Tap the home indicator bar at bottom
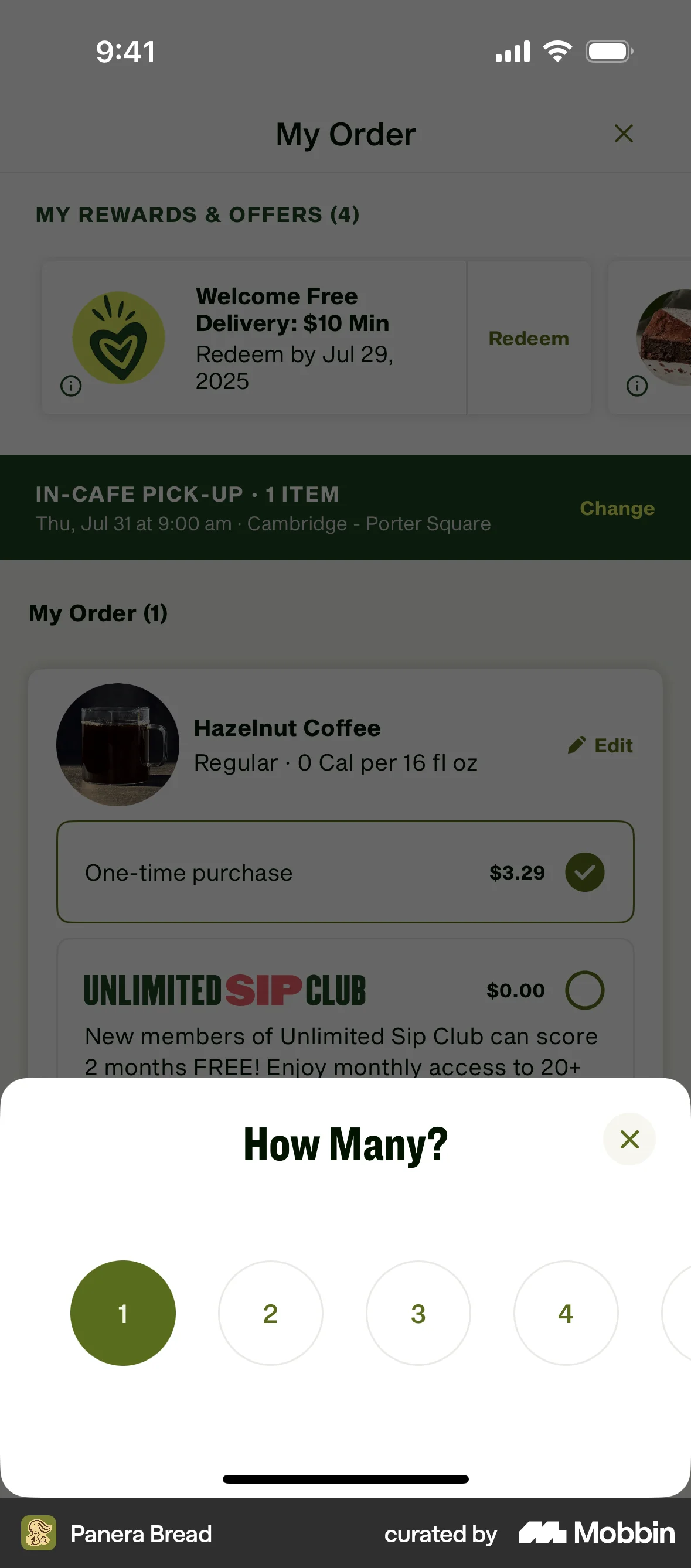The width and height of the screenshot is (691, 1568). coord(345,1479)
